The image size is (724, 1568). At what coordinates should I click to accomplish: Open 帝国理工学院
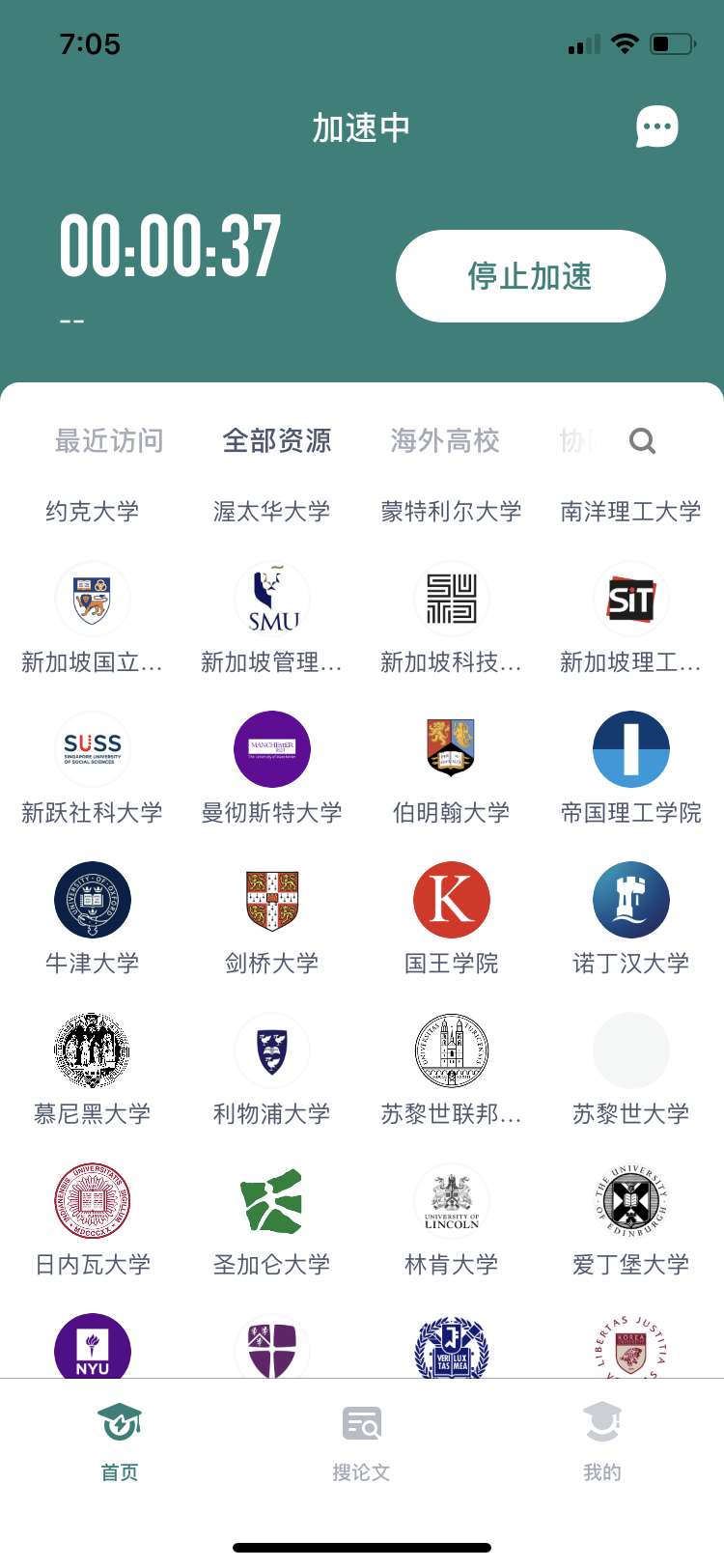click(x=631, y=770)
